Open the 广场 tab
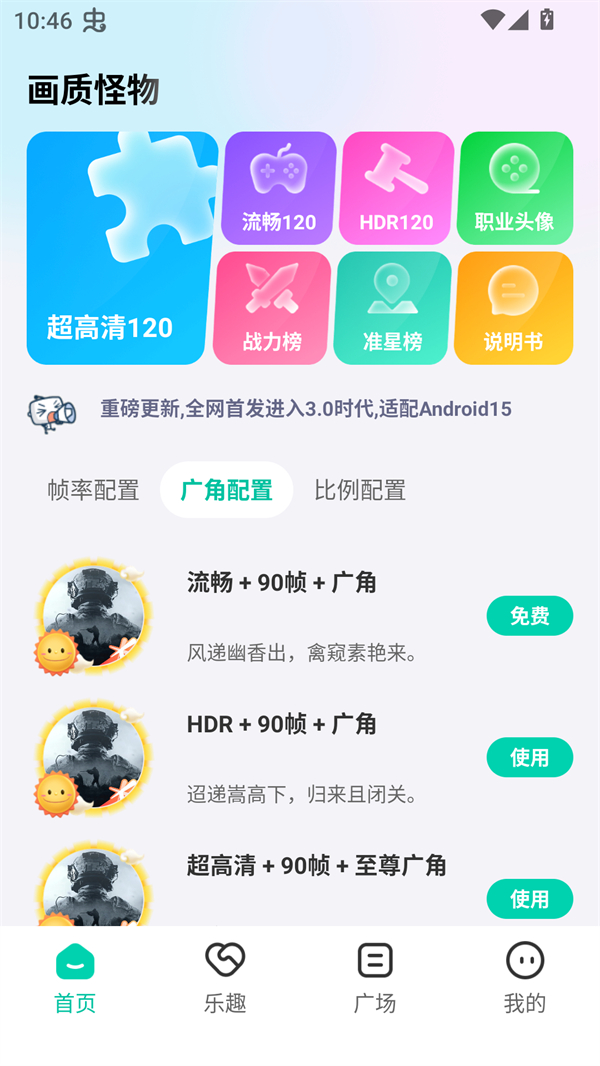The height and width of the screenshot is (1066, 600). point(375,977)
